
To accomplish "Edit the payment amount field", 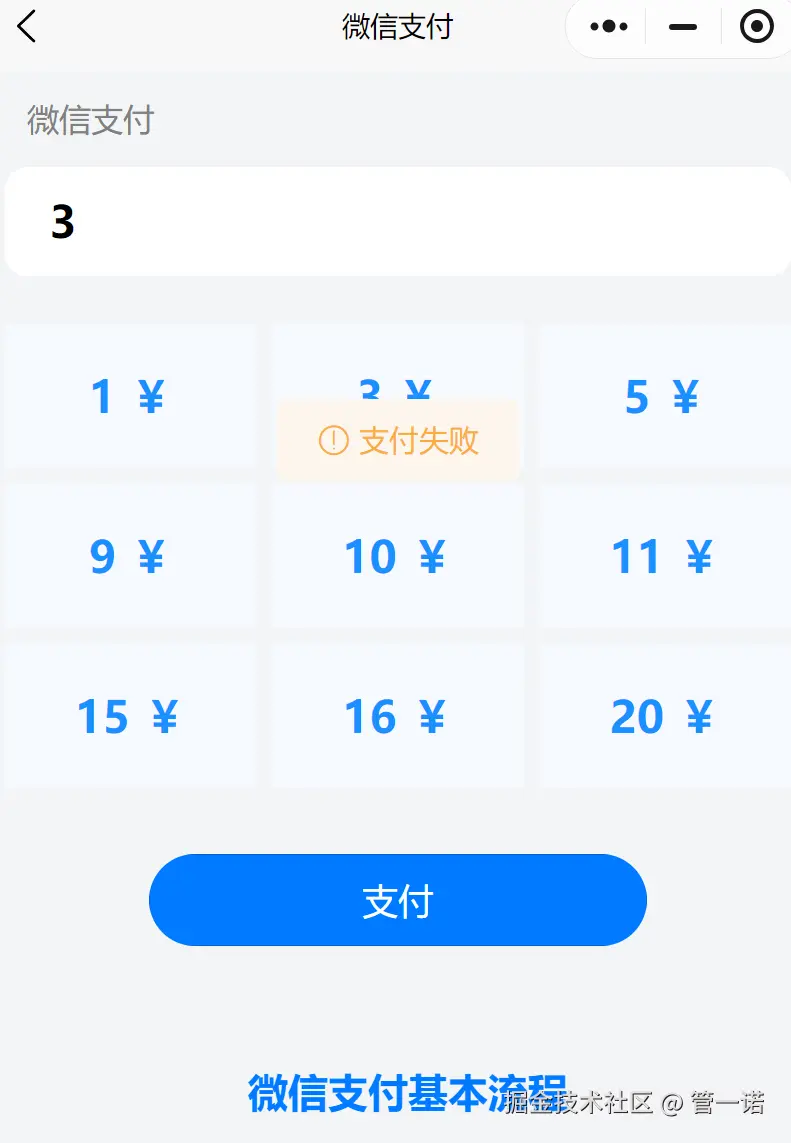I will click(x=397, y=221).
